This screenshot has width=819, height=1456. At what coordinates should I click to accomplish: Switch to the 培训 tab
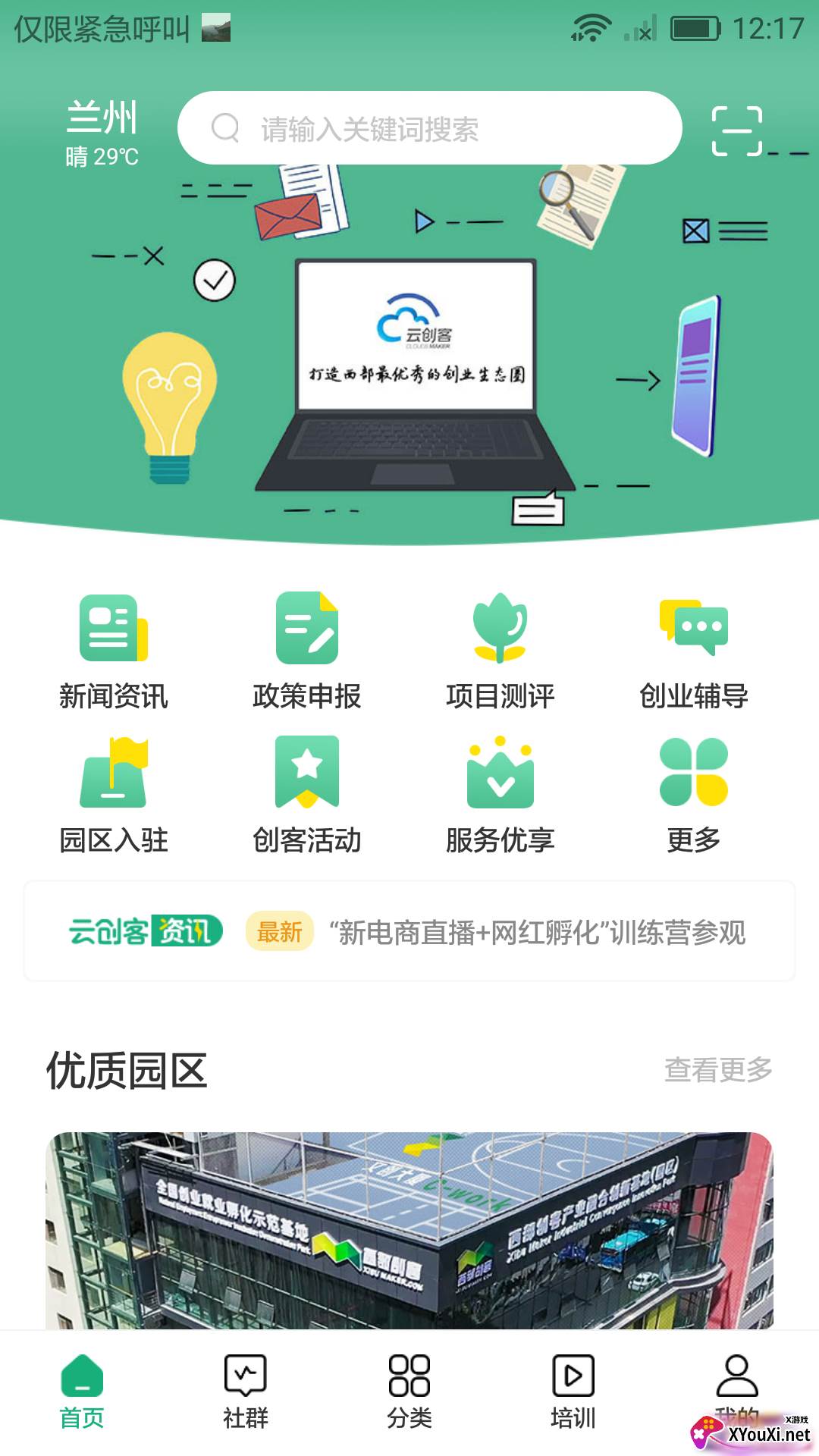[x=573, y=1392]
